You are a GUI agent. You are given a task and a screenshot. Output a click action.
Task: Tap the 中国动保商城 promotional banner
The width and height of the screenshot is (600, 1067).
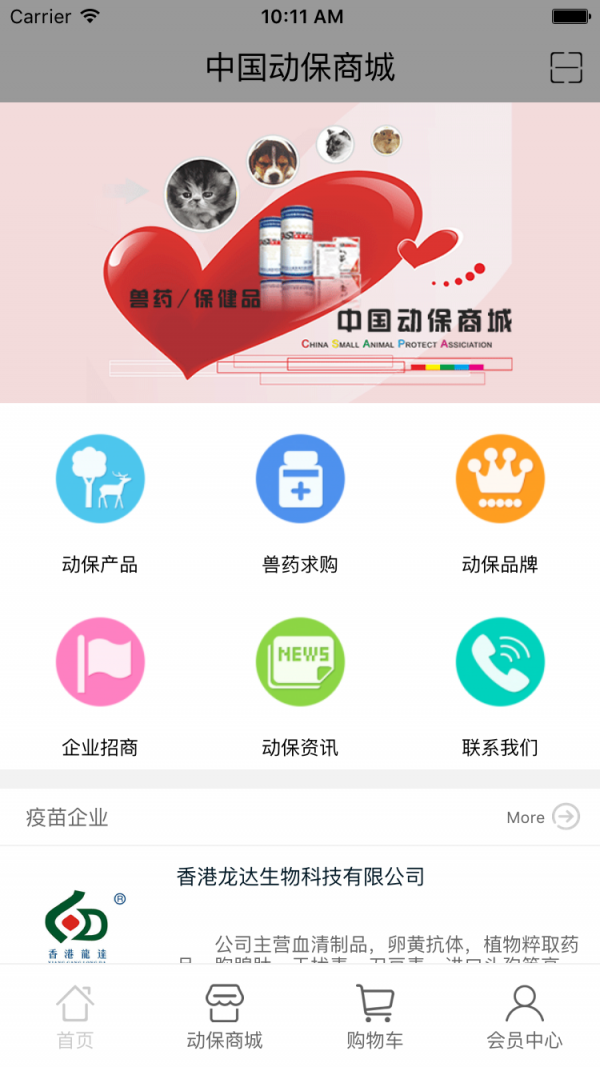[300, 252]
